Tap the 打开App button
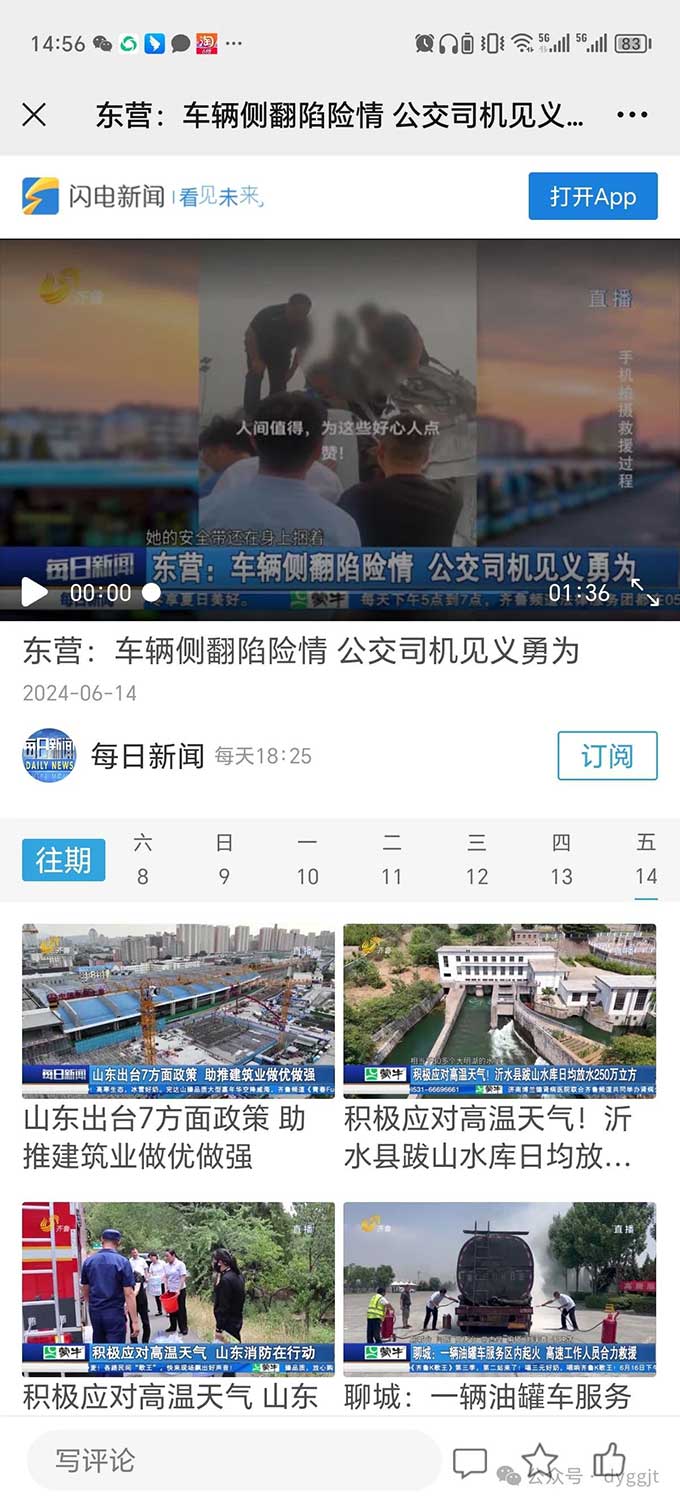The width and height of the screenshot is (680, 1503). click(x=592, y=197)
